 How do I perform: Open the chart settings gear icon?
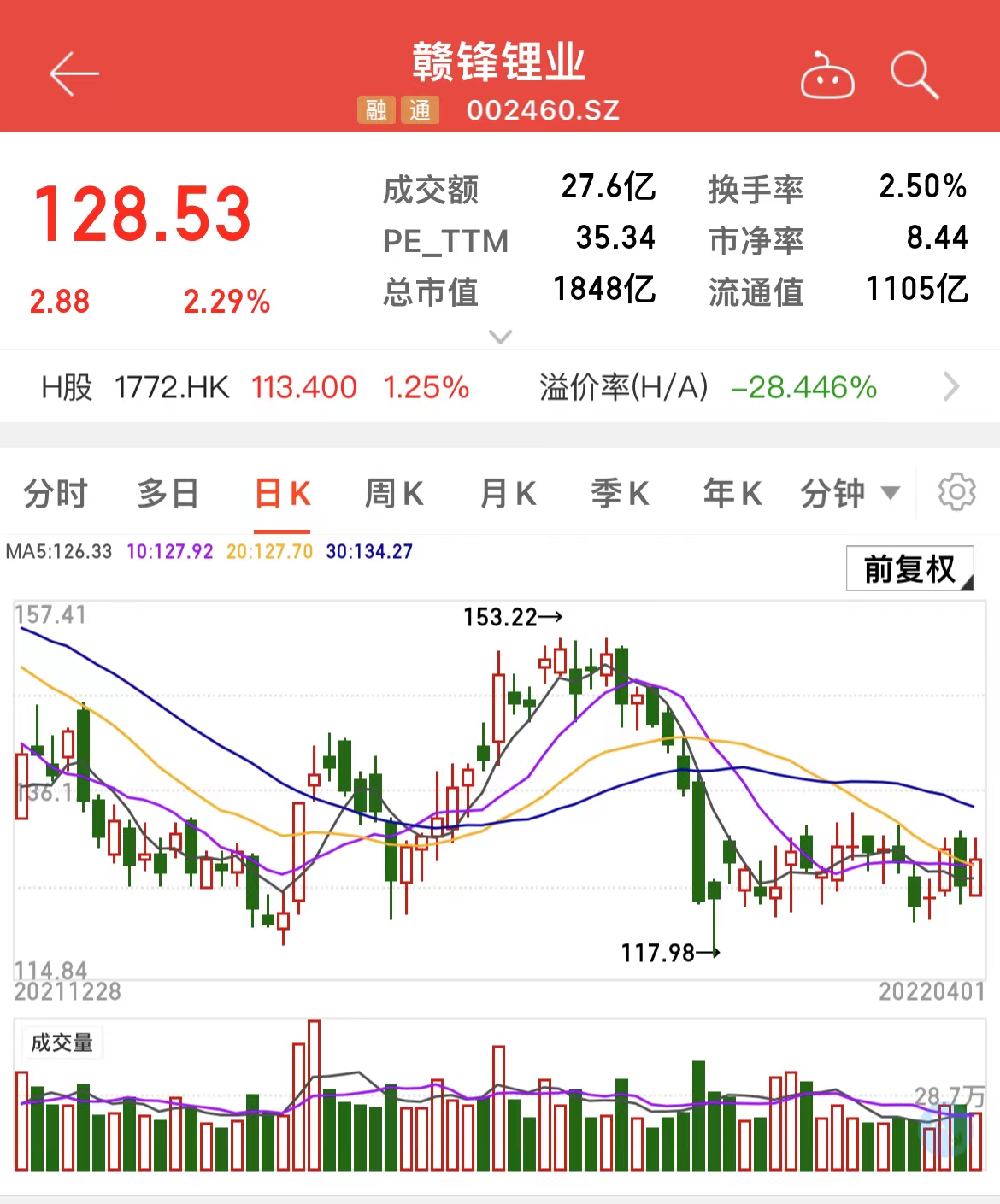957,492
